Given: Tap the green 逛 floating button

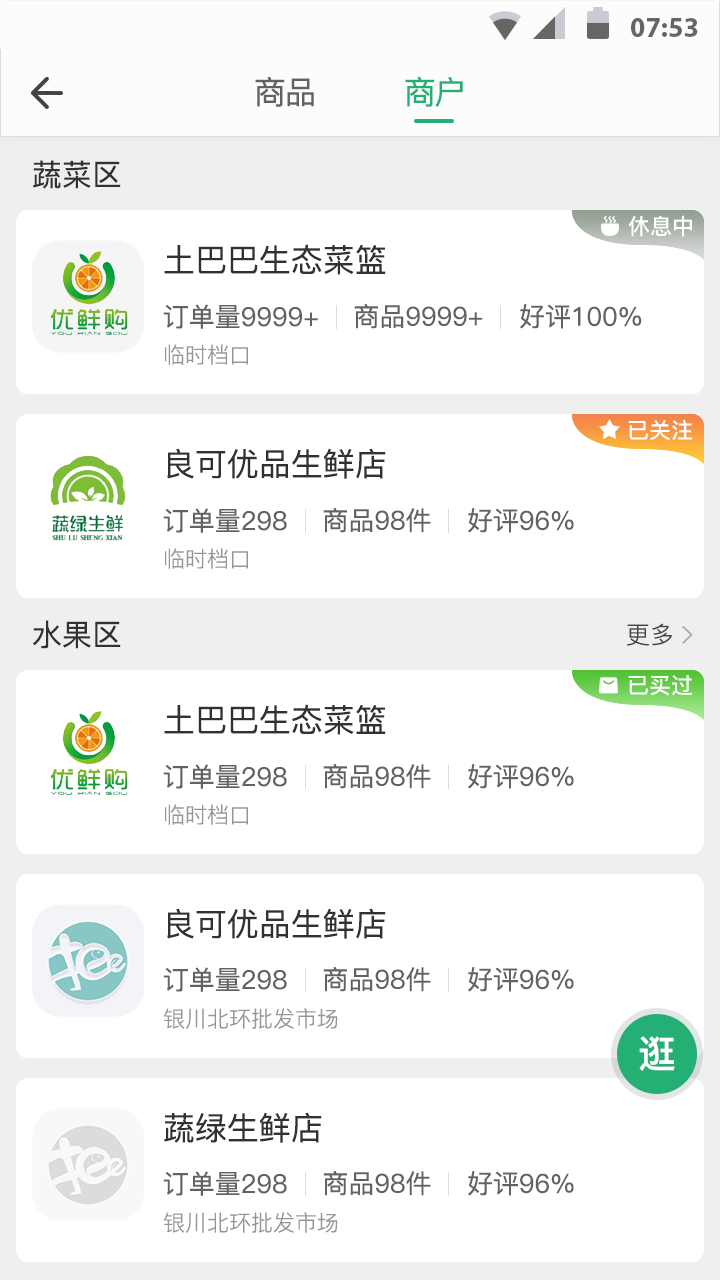Looking at the screenshot, I should [657, 1054].
